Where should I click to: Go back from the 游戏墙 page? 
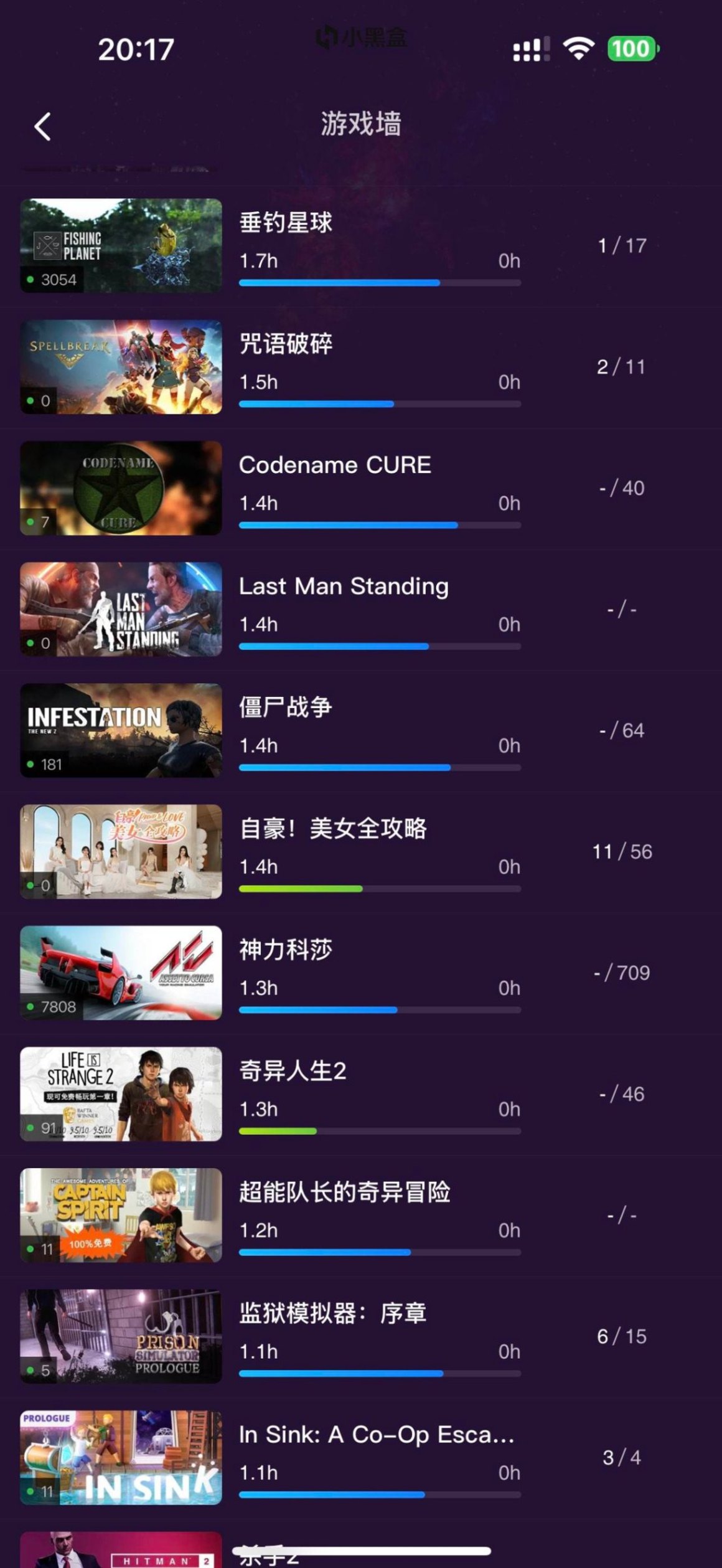pyautogui.click(x=42, y=126)
